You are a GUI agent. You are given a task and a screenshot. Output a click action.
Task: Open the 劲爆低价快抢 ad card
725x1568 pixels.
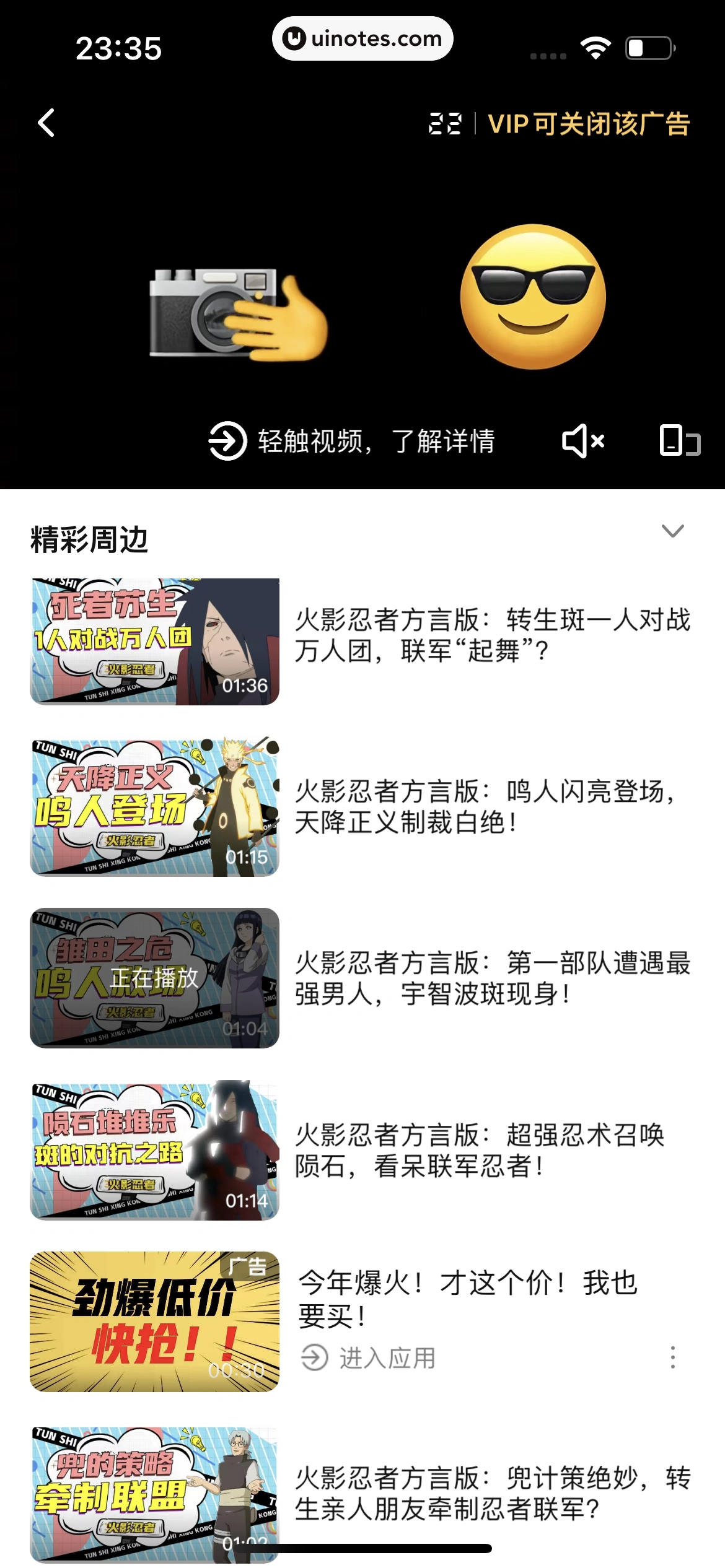pyautogui.click(x=154, y=1322)
